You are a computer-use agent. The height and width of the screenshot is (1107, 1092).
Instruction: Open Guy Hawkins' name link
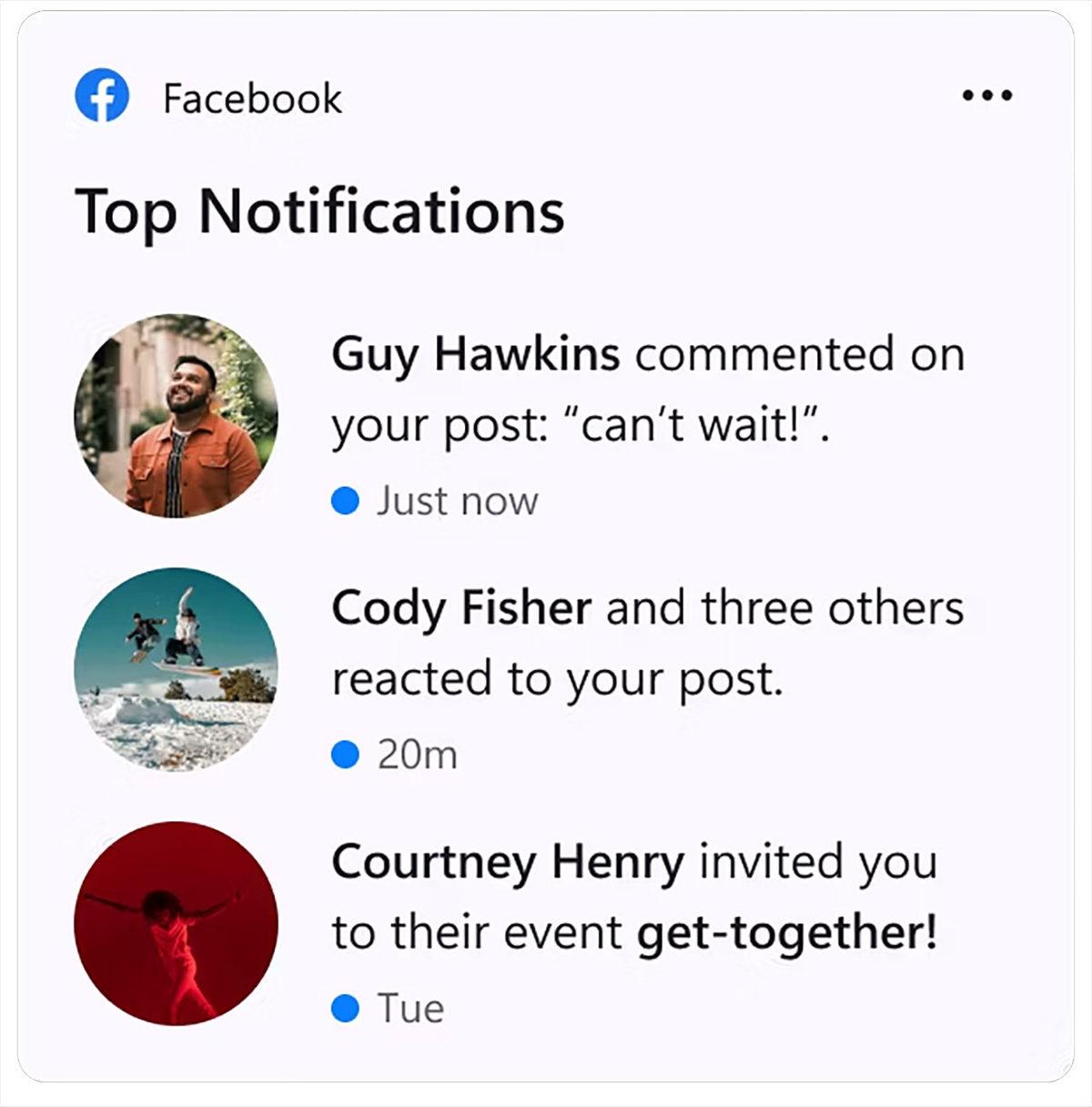[x=472, y=354]
